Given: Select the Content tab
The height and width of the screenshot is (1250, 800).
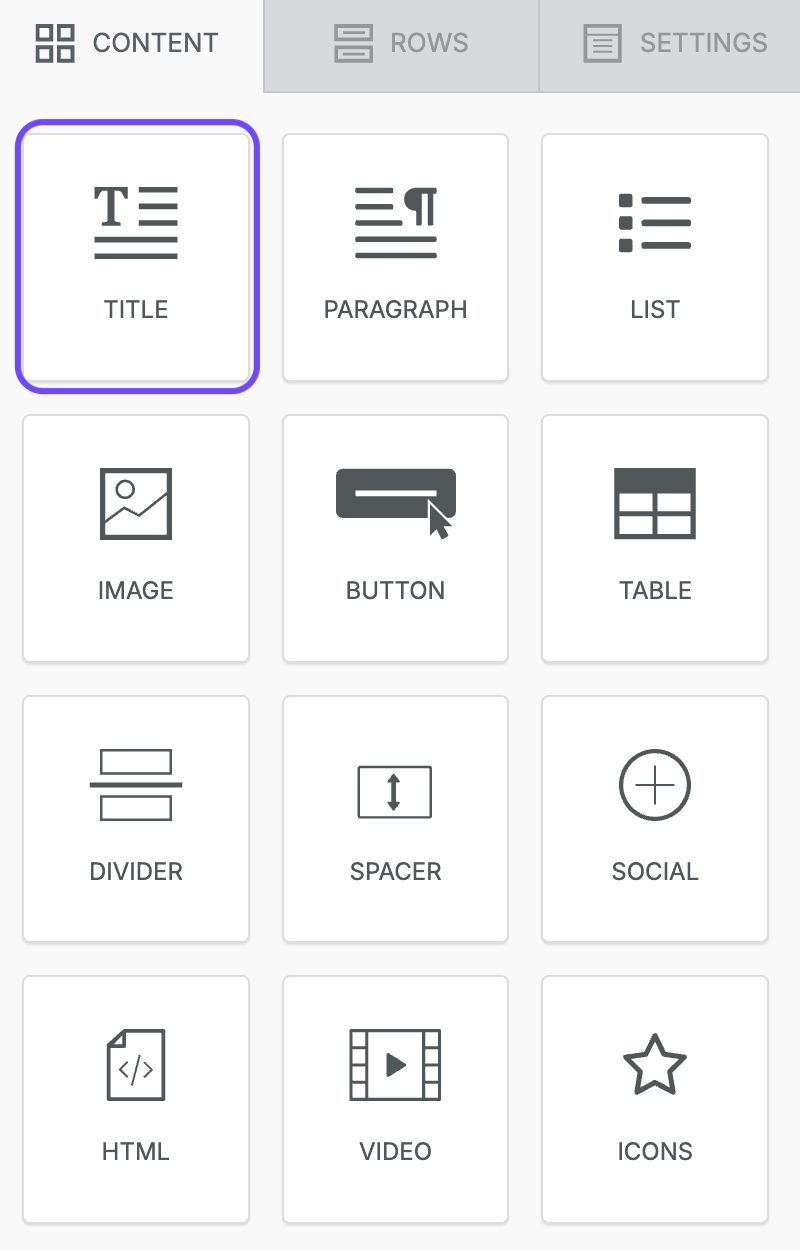Looking at the screenshot, I should click(x=127, y=44).
